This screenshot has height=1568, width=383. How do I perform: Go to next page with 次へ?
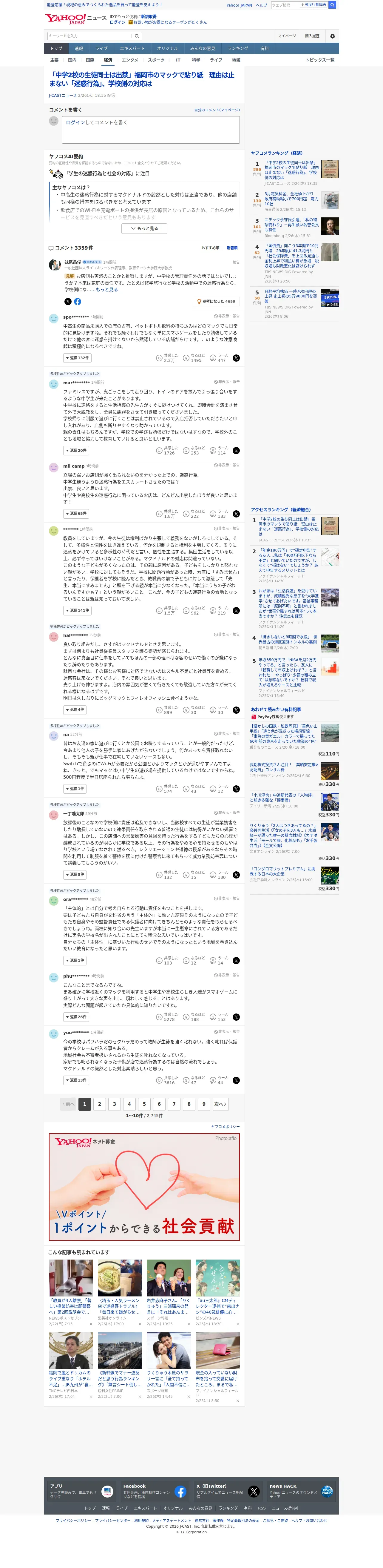point(220,1104)
